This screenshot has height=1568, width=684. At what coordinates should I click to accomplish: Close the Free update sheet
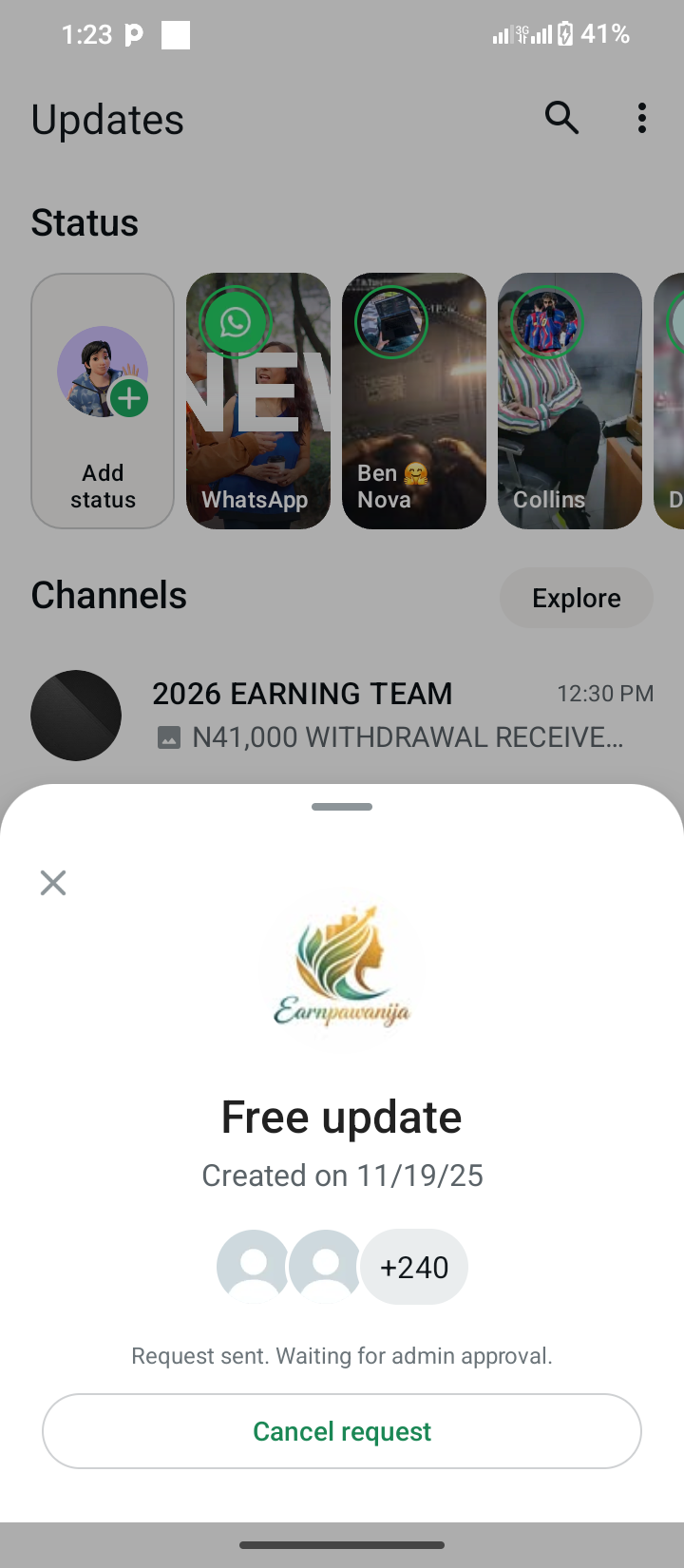click(x=53, y=883)
